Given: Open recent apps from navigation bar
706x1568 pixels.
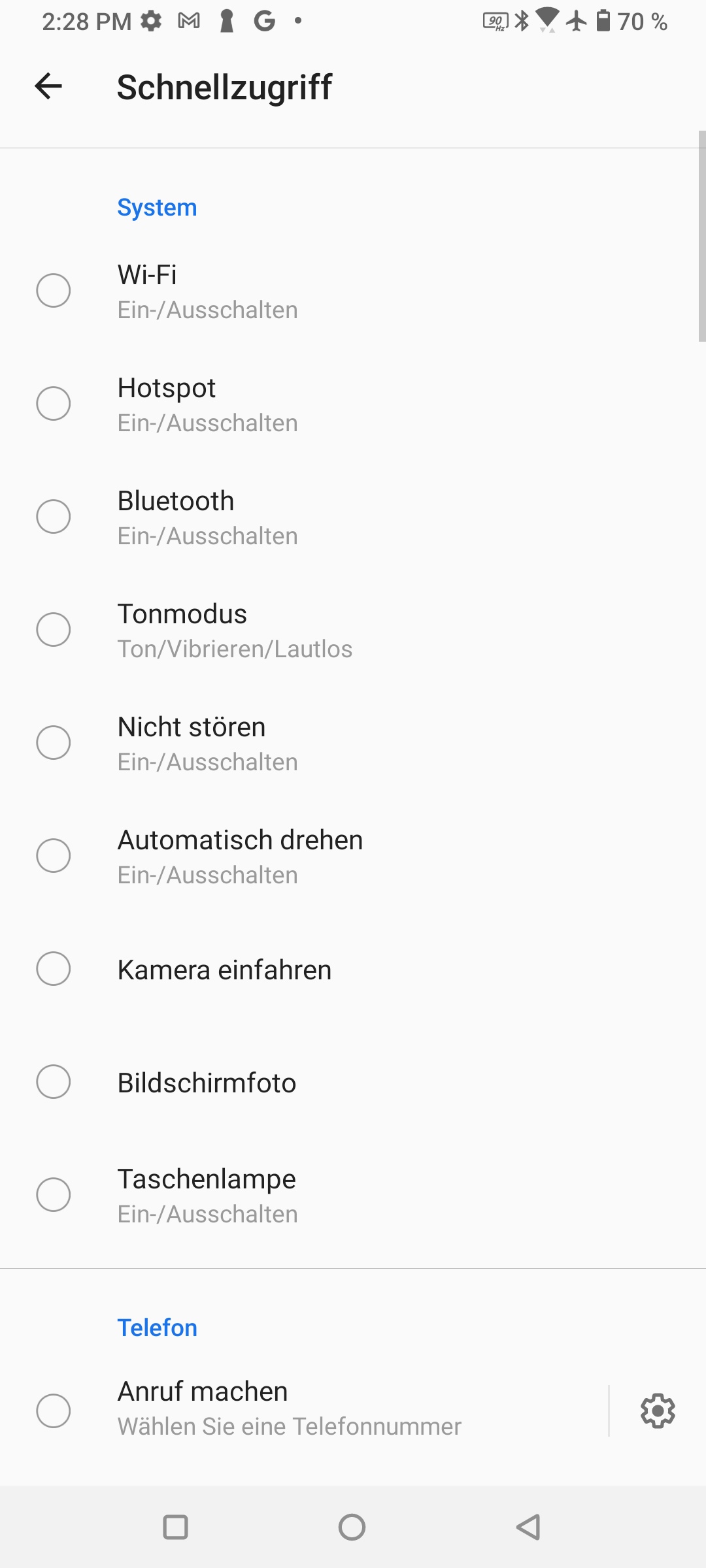Looking at the screenshot, I should click(175, 1527).
